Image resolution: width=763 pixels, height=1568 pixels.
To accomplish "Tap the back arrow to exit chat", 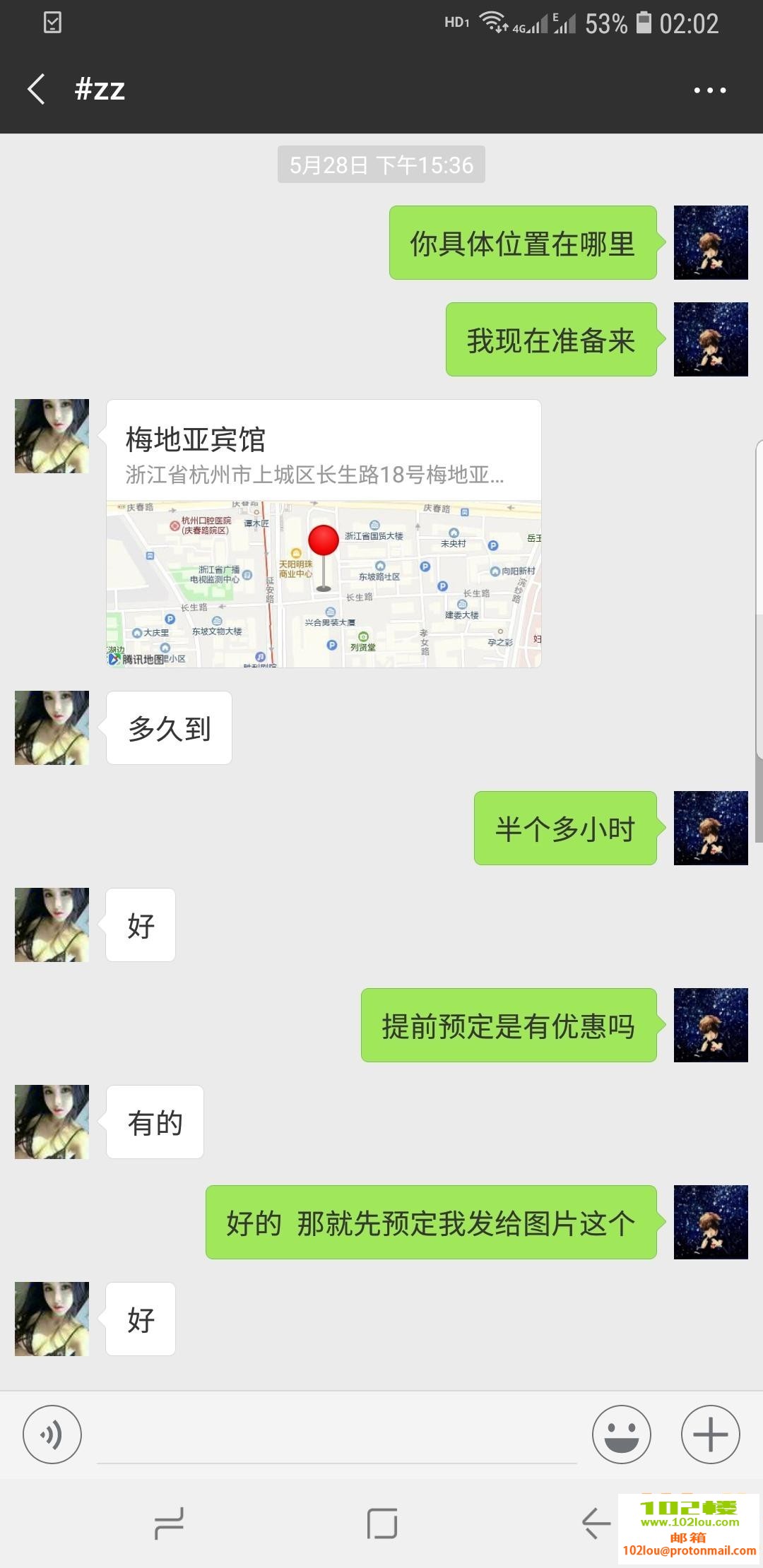I will pyautogui.click(x=37, y=89).
